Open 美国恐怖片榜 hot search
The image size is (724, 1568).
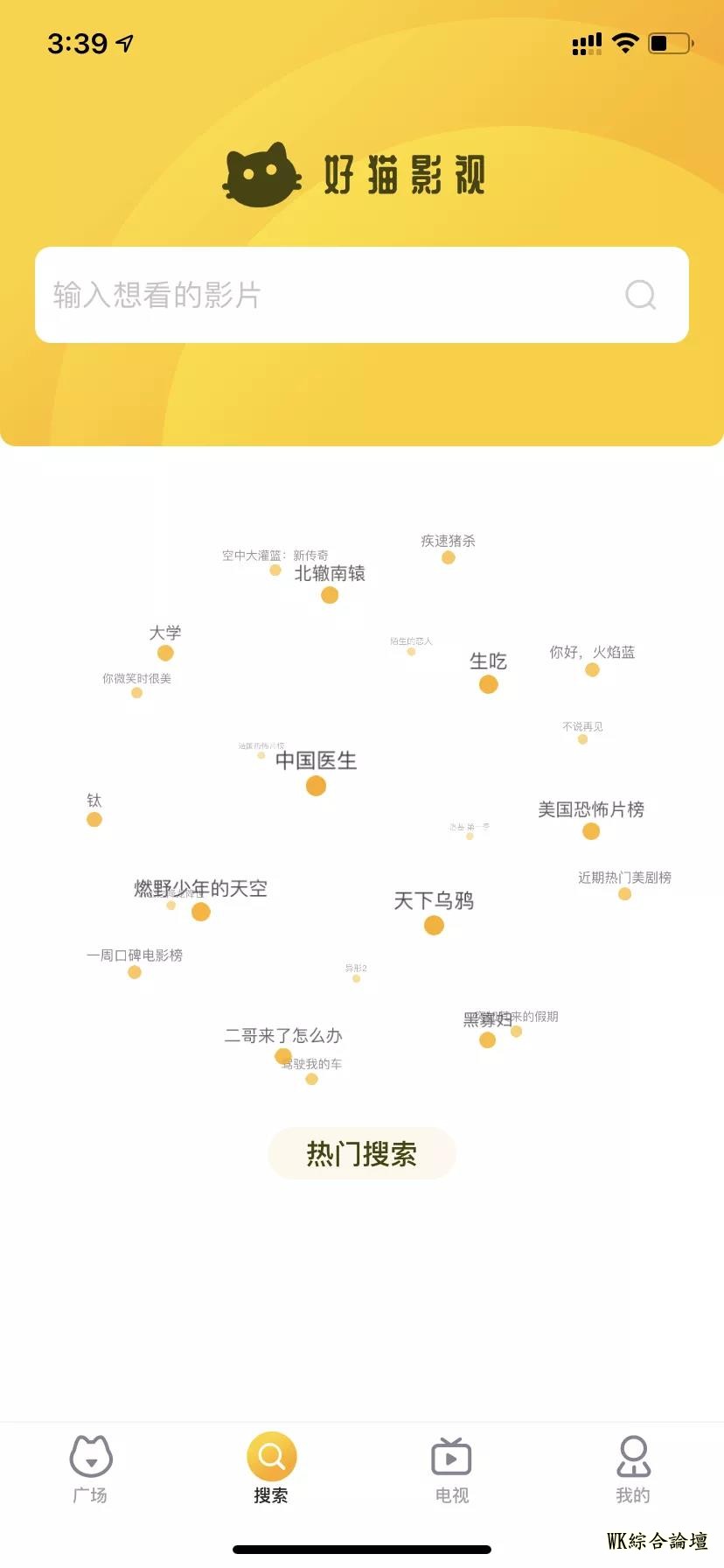tap(591, 810)
